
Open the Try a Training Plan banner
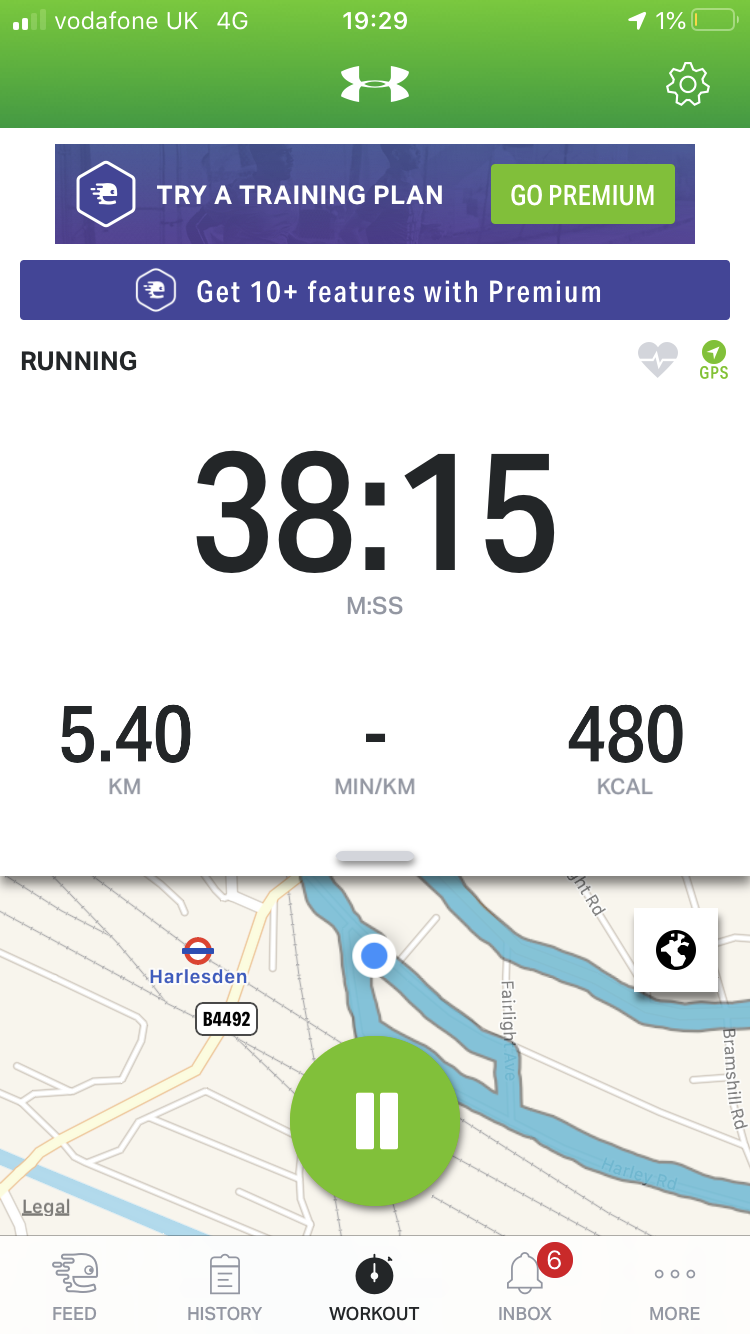[x=375, y=194]
